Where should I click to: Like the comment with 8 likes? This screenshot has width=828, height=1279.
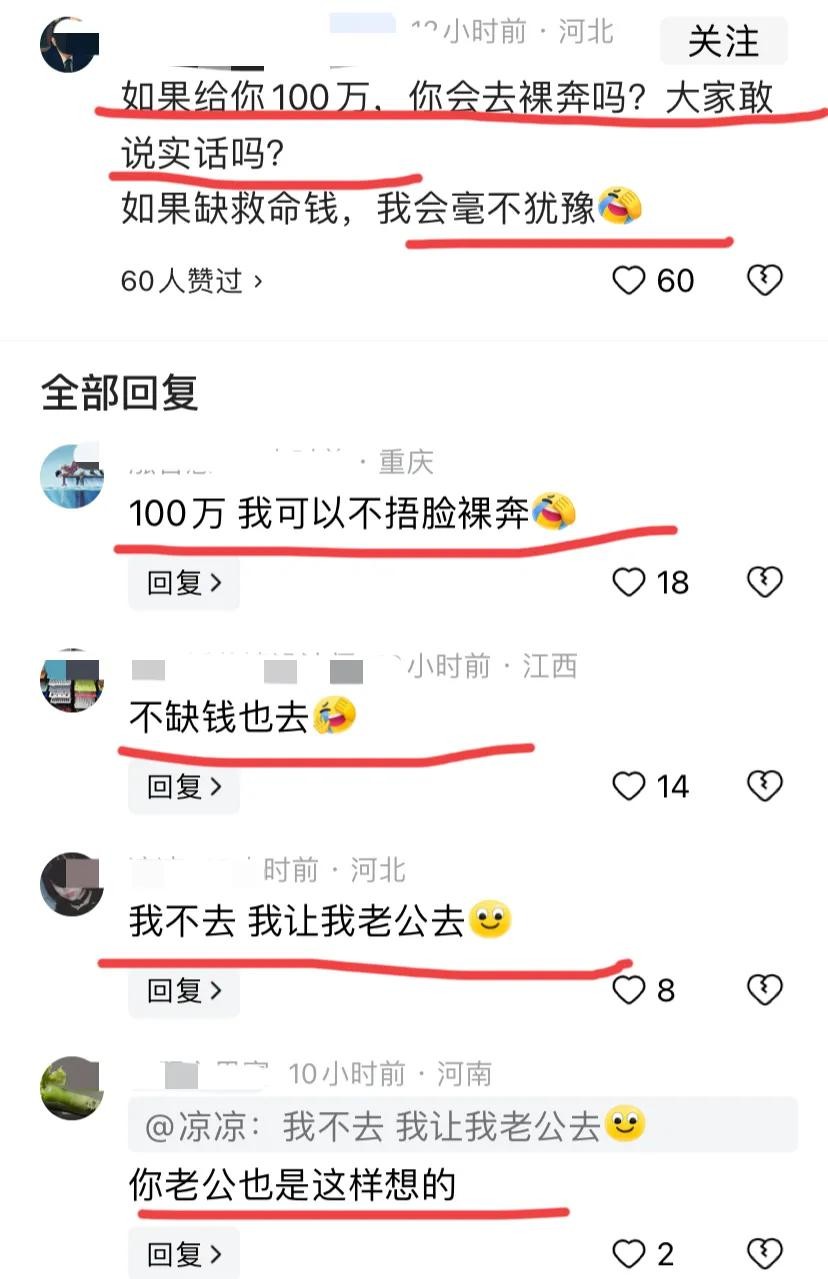pos(629,991)
